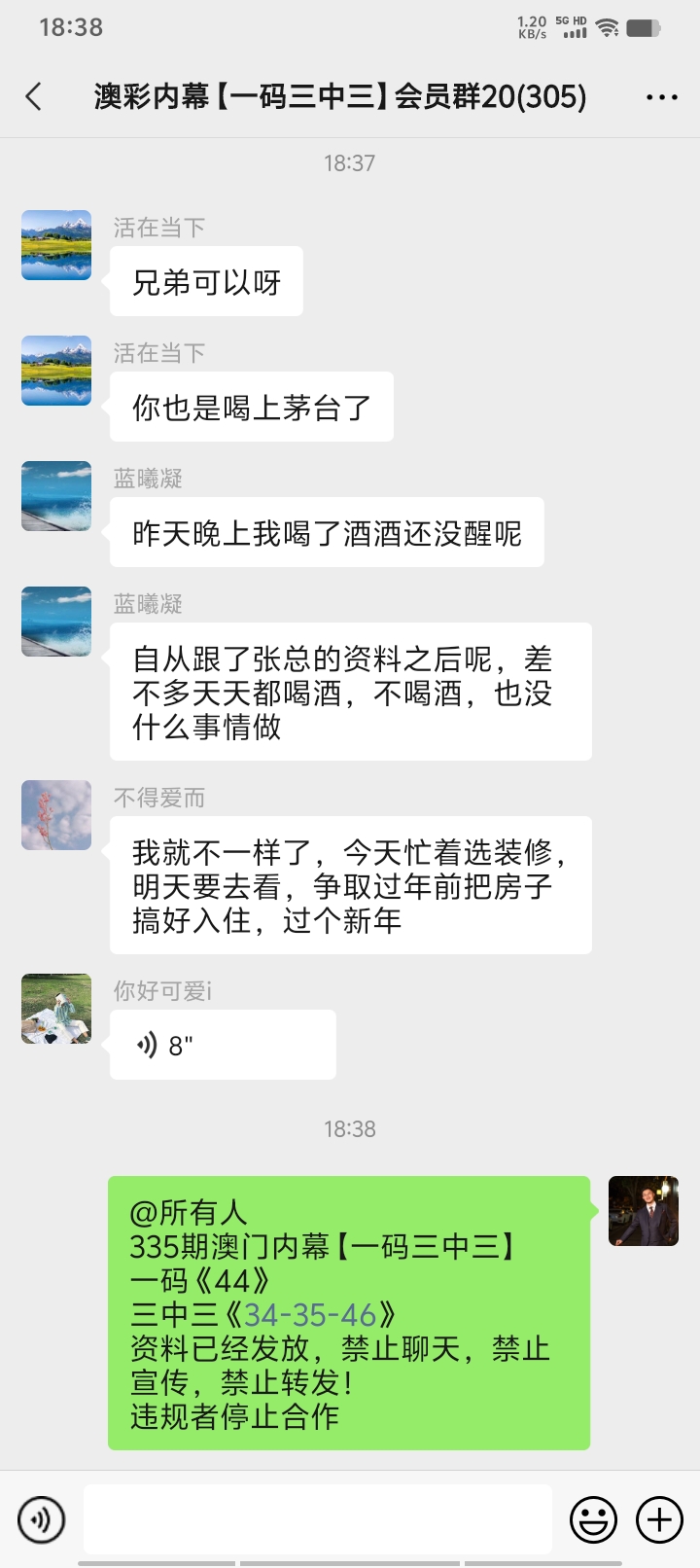This screenshot has width=700, height=1568.
Task: Open the chat's three-dot options menu
Action: click(x=661, y=97)
